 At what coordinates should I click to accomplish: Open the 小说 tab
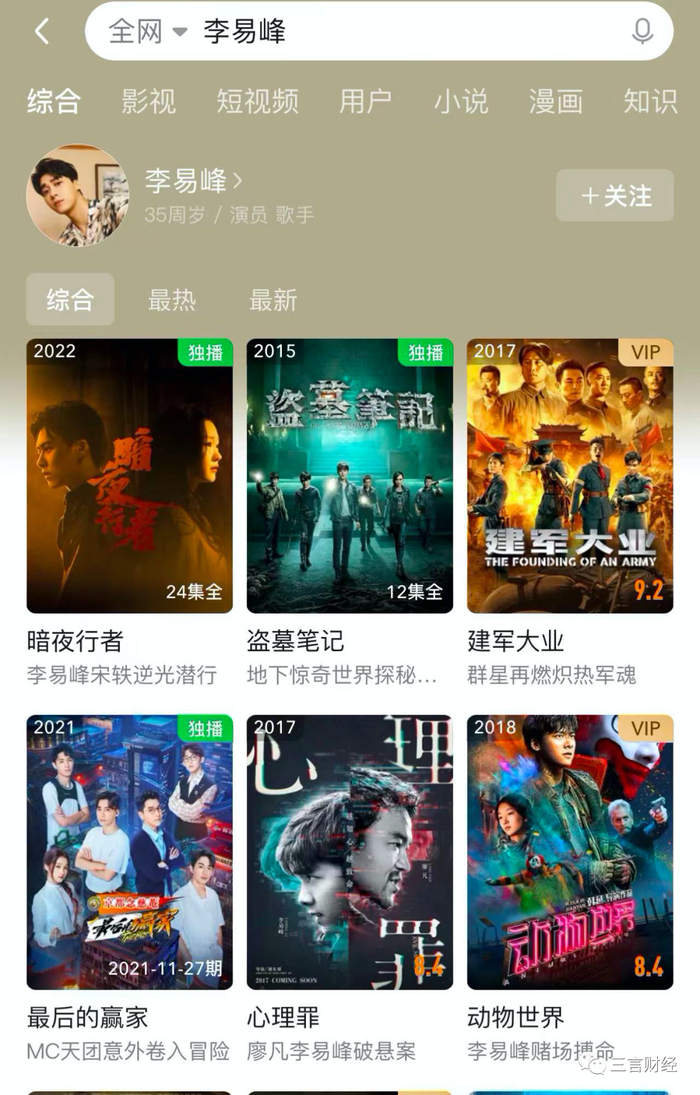[x=461, y=101]
